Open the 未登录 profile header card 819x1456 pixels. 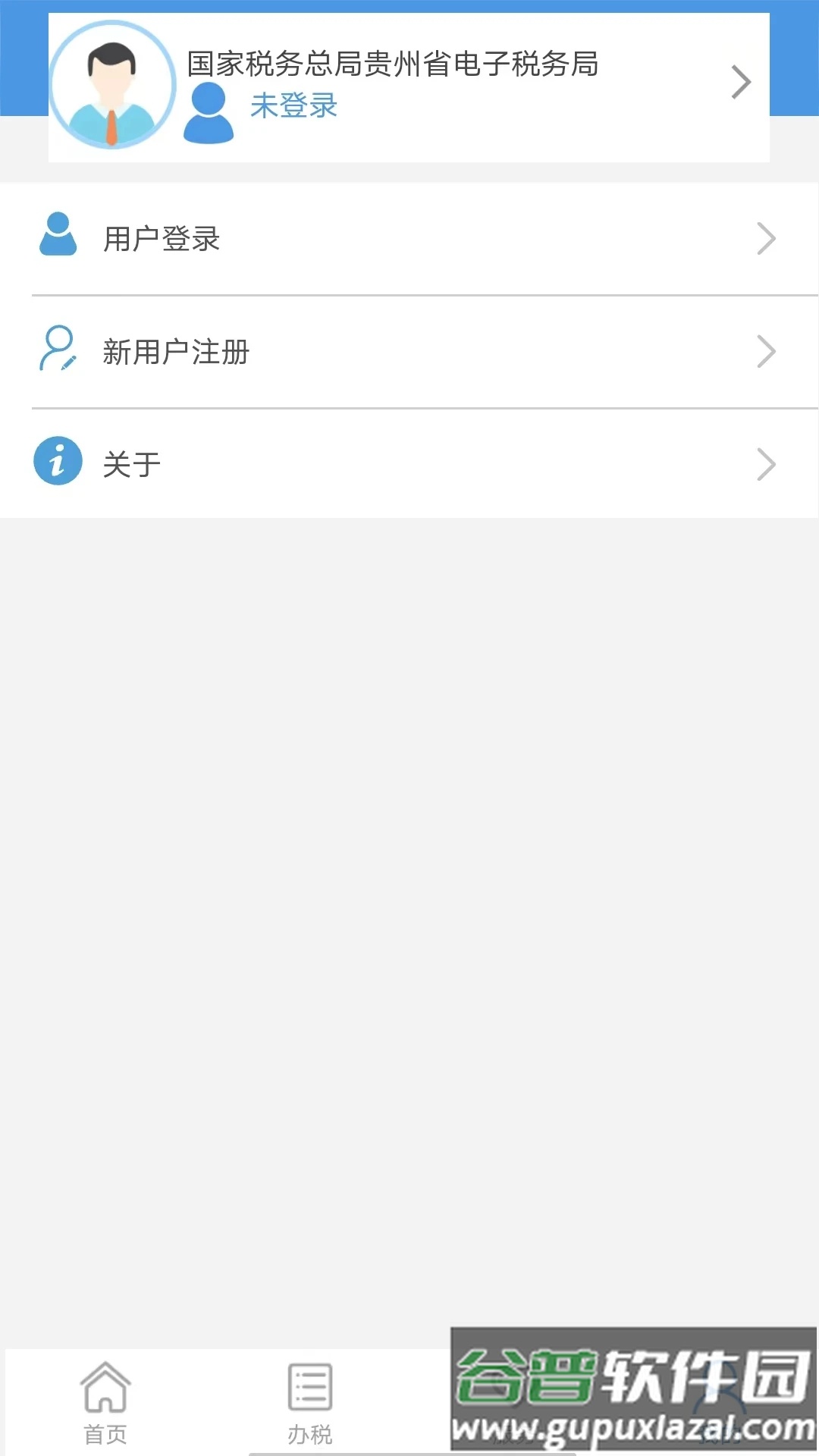(x=409, y=87)
